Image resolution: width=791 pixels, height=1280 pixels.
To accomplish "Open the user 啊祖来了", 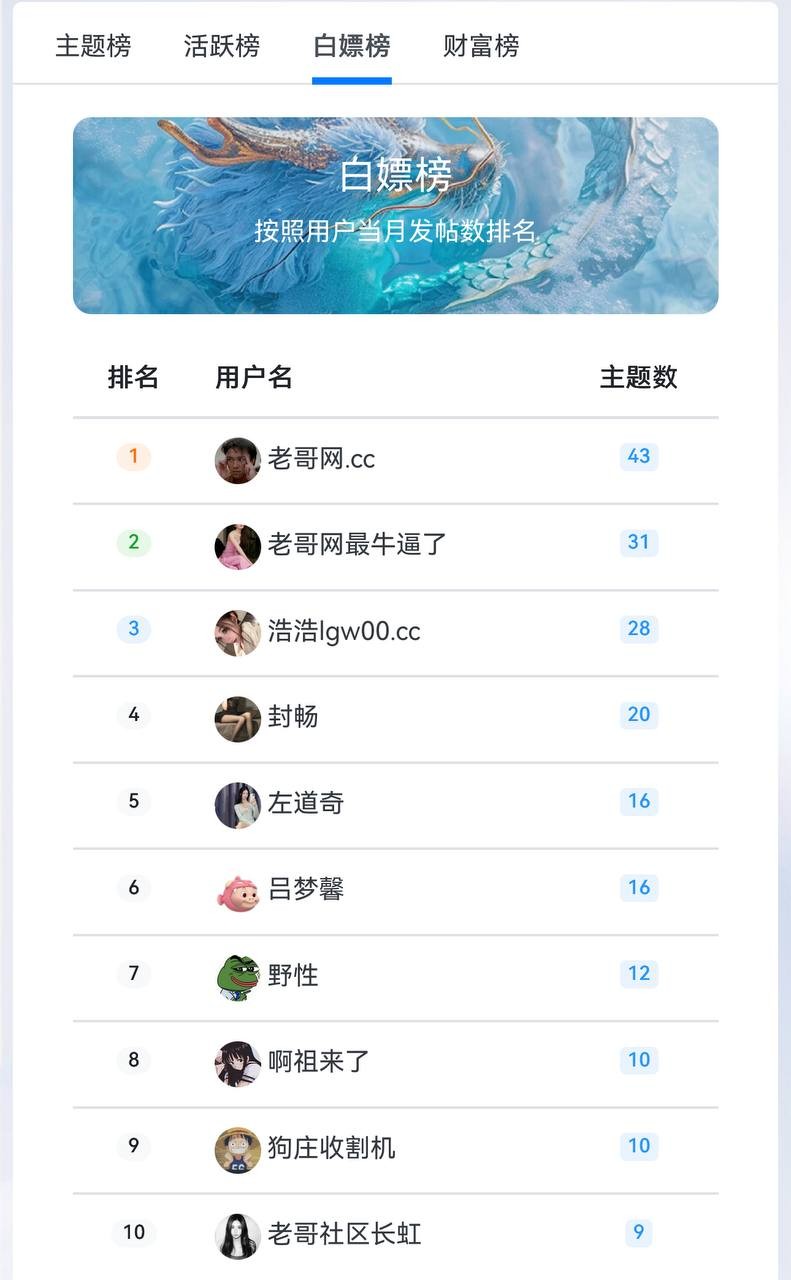I will click(318, 1062).
